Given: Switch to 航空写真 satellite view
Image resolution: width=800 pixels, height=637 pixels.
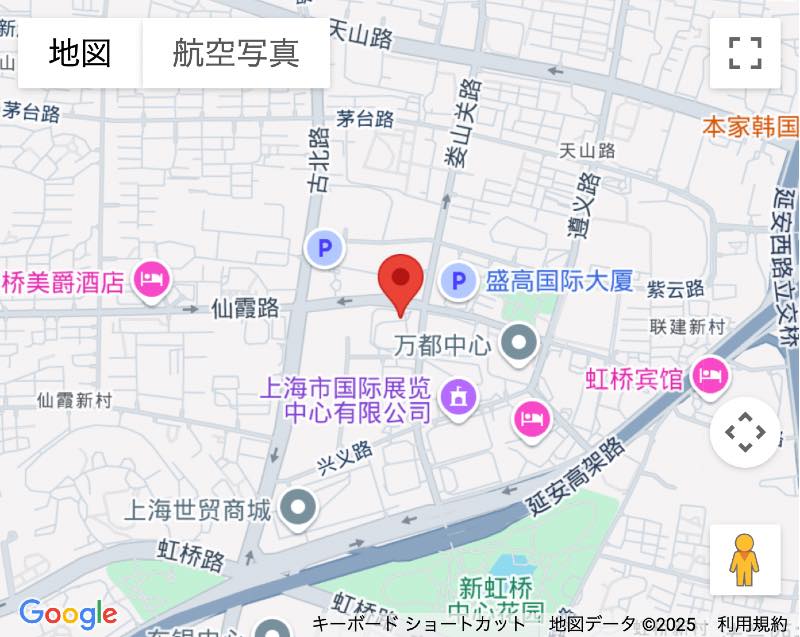Looking at the screenshot, I should (236, 53).
